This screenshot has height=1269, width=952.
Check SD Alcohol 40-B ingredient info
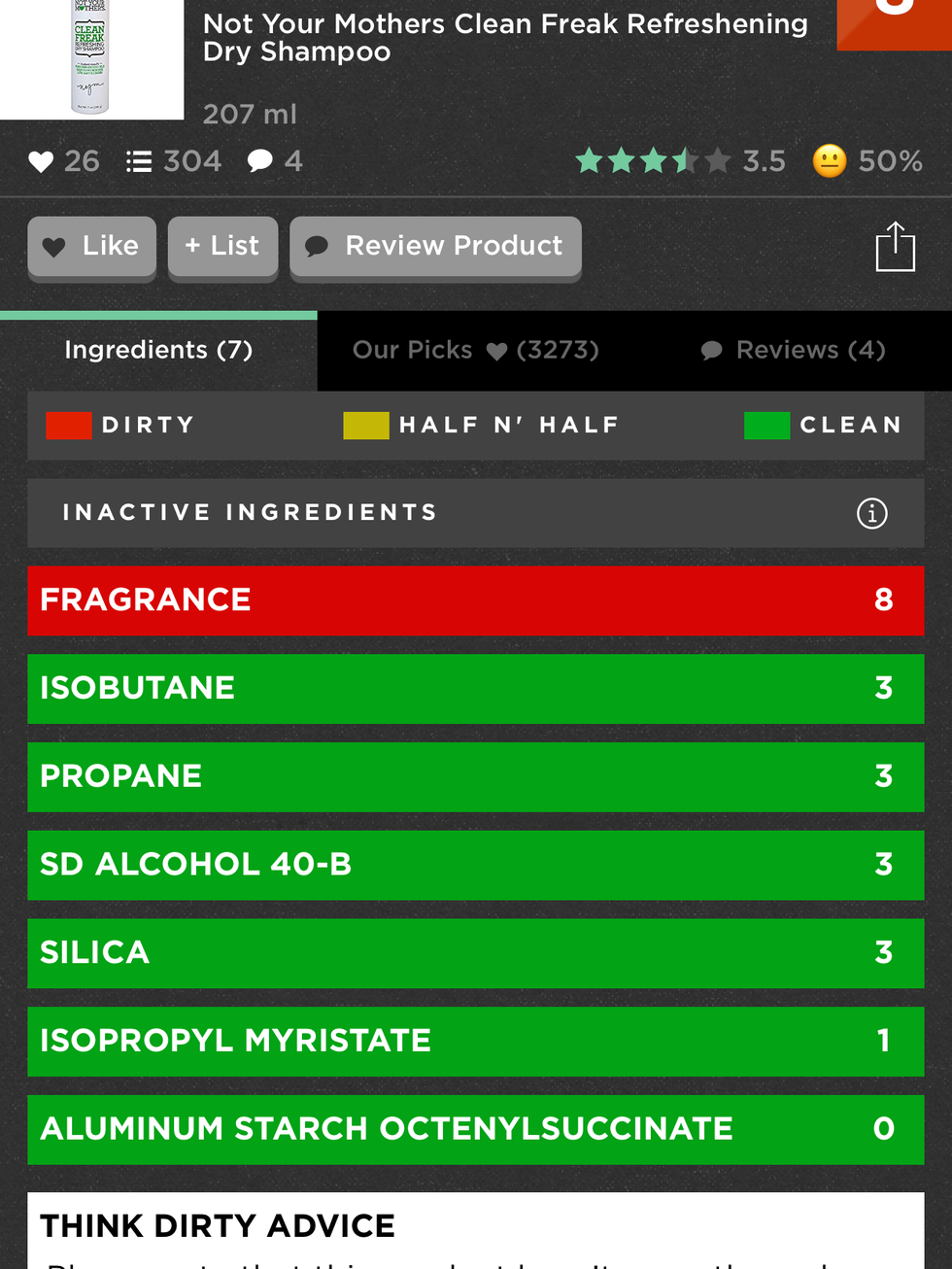475,865
